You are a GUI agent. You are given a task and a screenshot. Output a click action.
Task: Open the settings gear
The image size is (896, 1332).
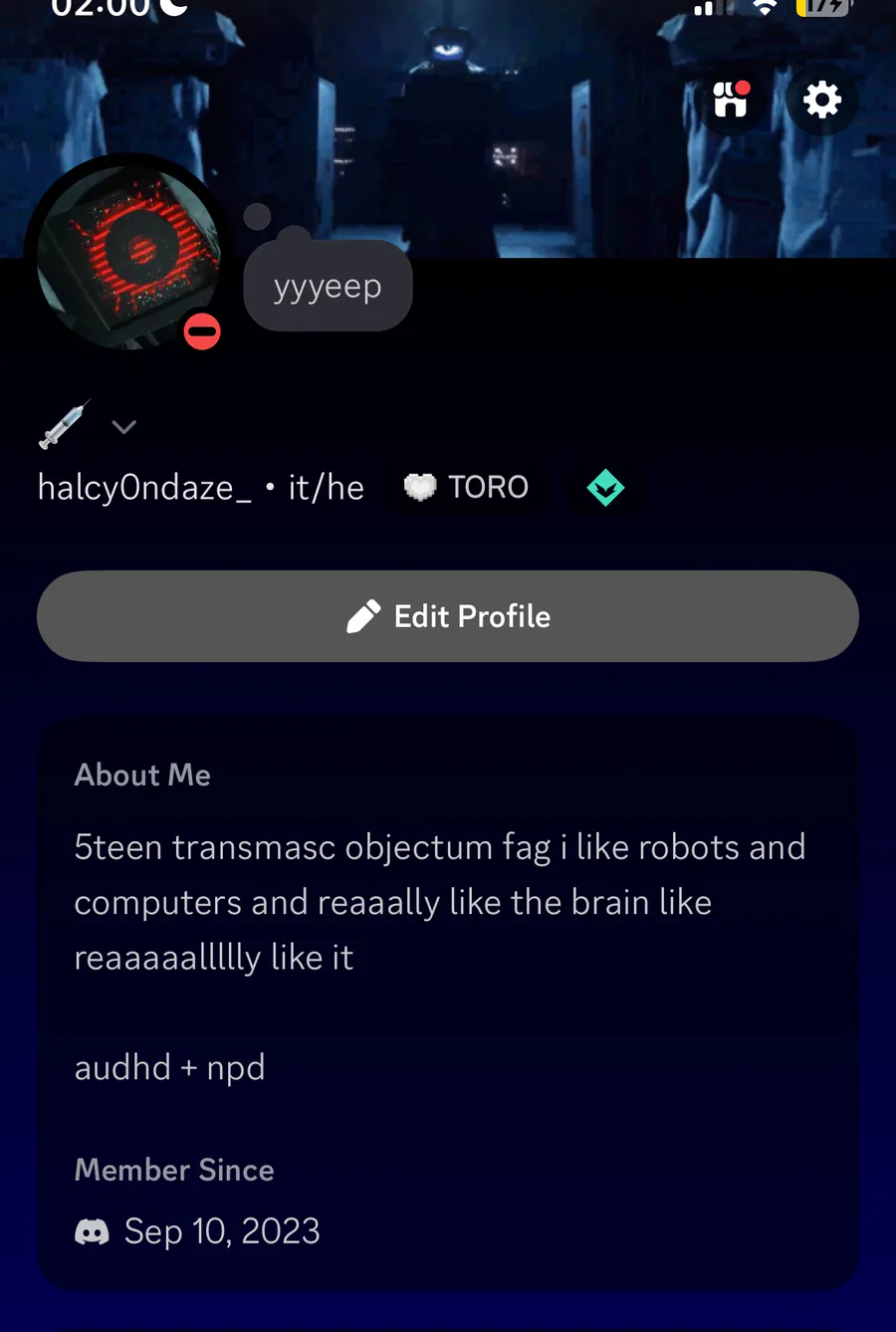pyautogui.click(x=821, y=101)
